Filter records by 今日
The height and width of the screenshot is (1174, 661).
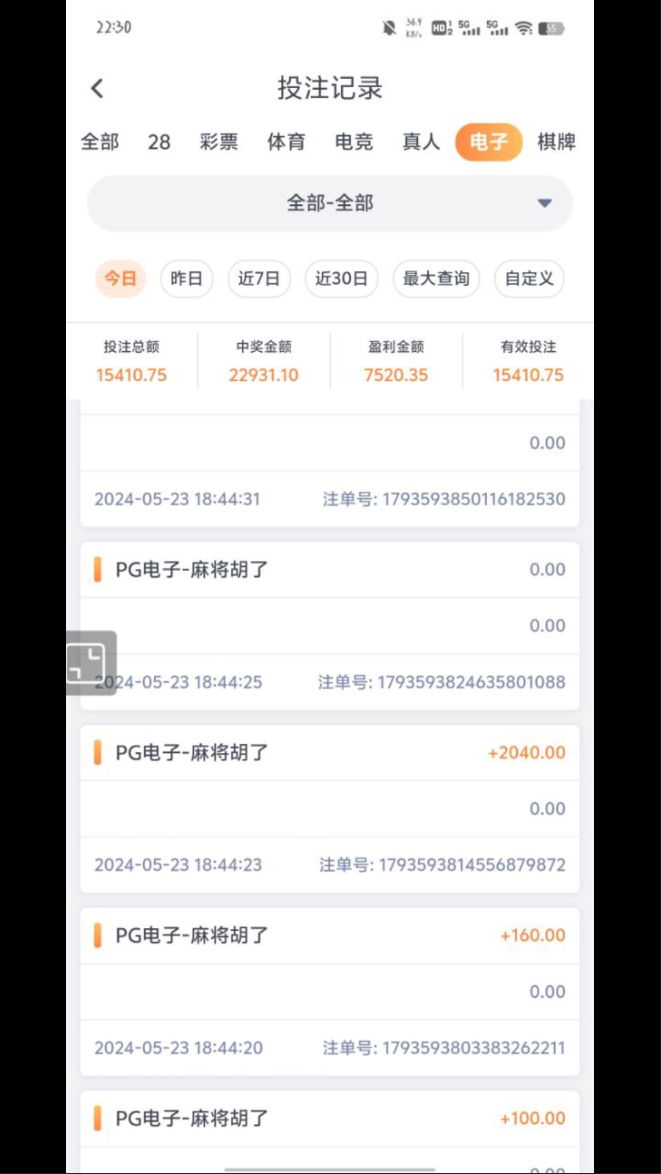click(120, 279)
